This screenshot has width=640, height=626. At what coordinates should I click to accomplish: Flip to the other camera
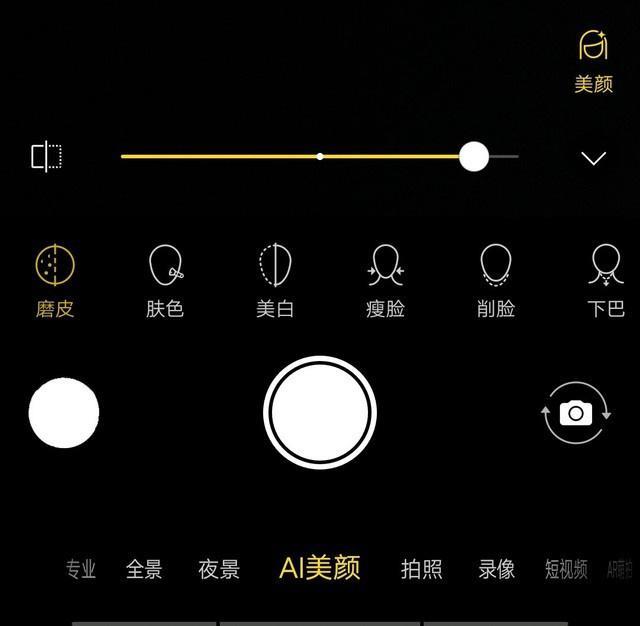point(576,413)
